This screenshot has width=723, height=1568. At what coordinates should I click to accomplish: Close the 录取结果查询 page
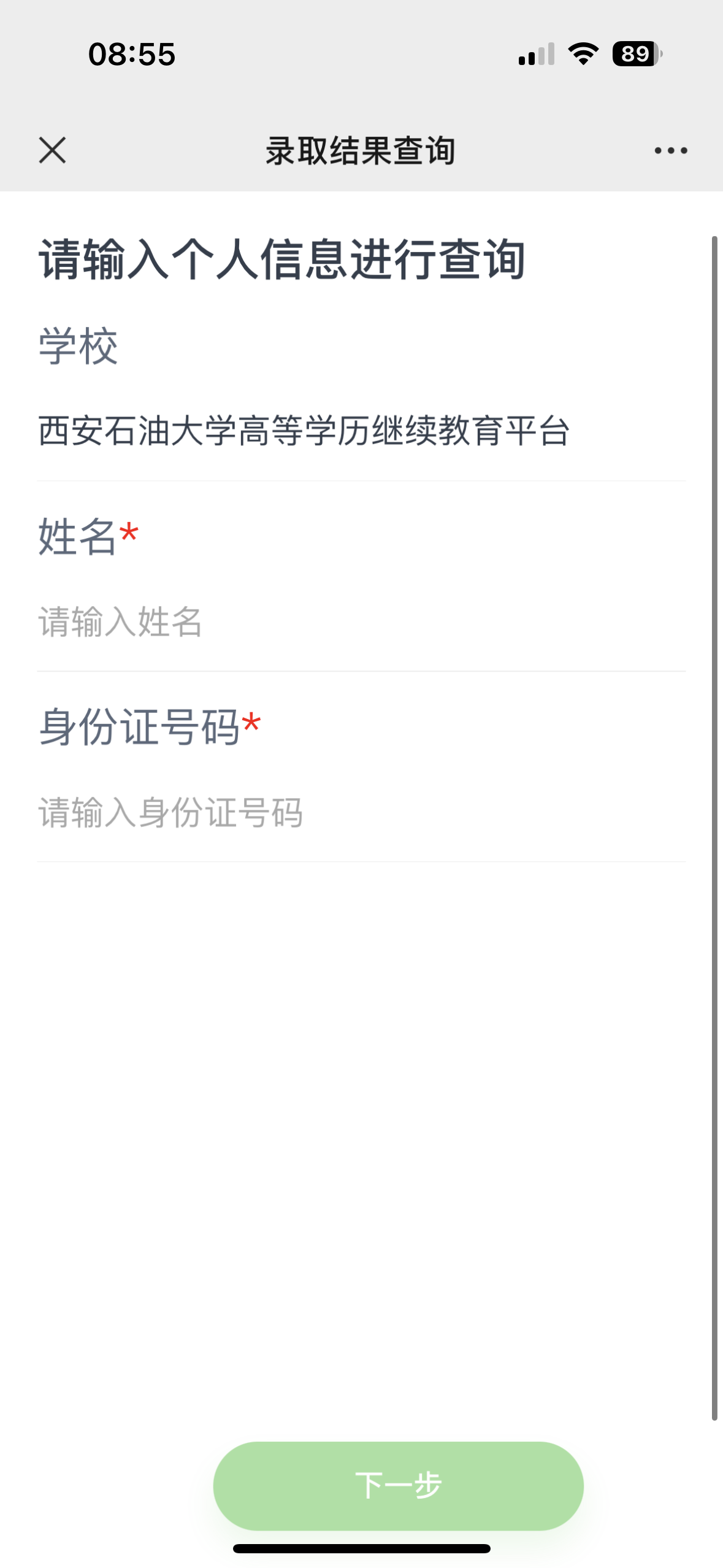tap(52, 150)
